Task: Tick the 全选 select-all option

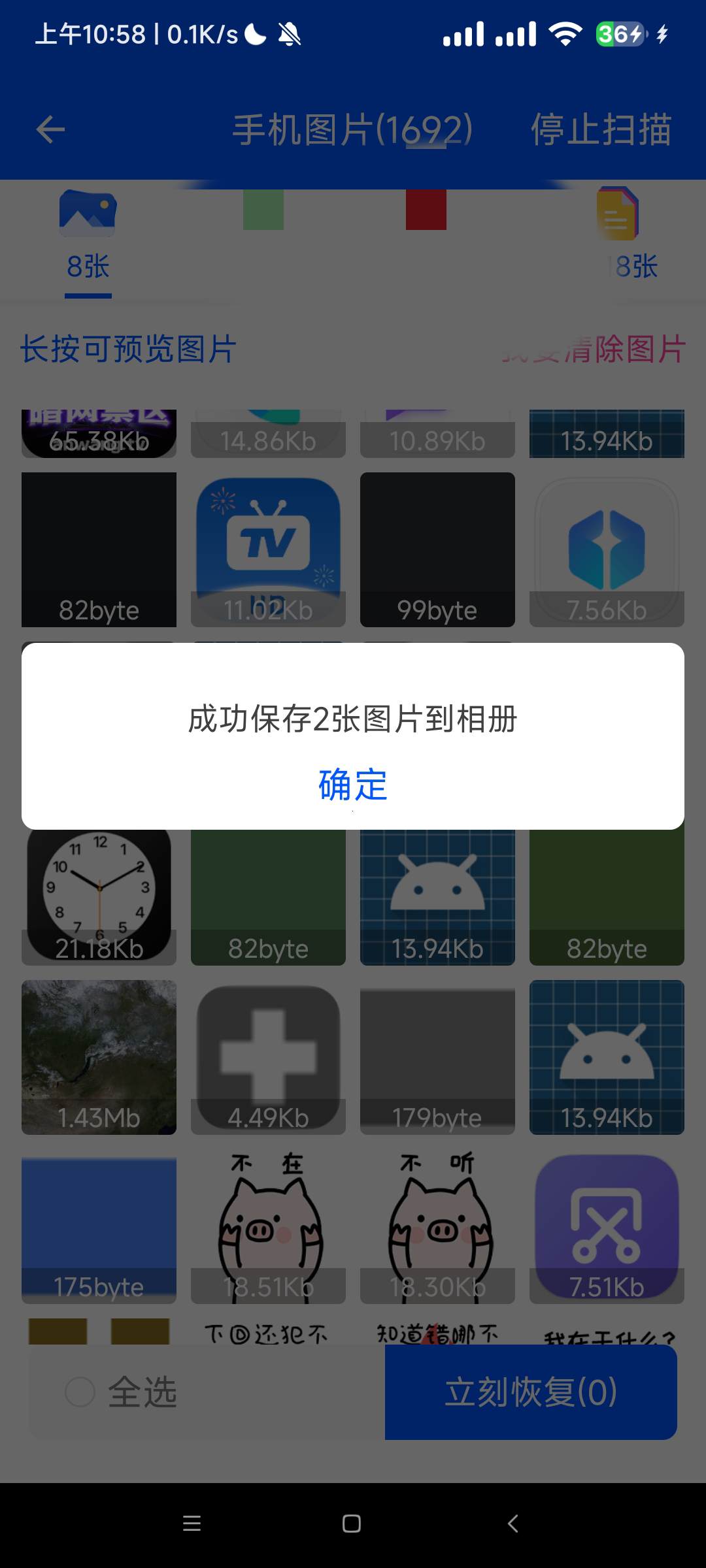Action: [81, 1392]
